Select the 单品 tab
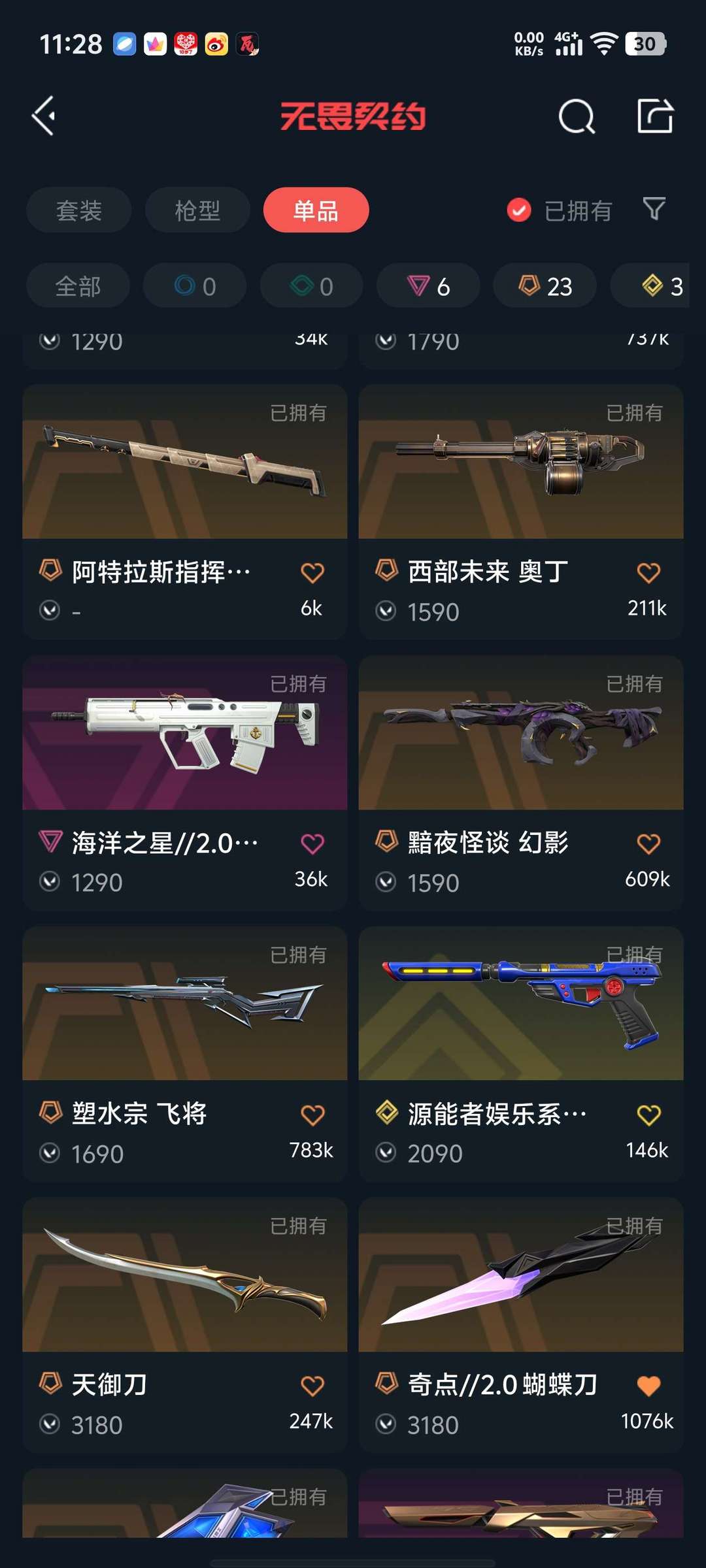The width and height of the screenshot is (706, 1568). click(316, 210)
